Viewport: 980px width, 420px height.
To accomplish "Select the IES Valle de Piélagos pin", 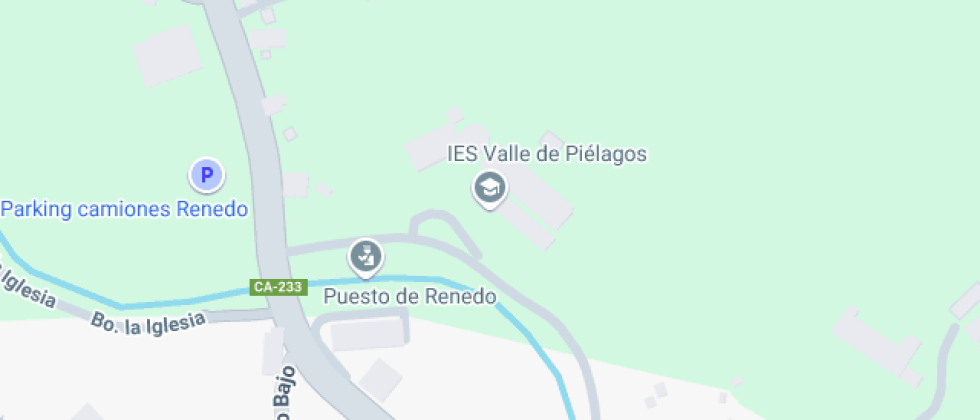I will point(489,187).
